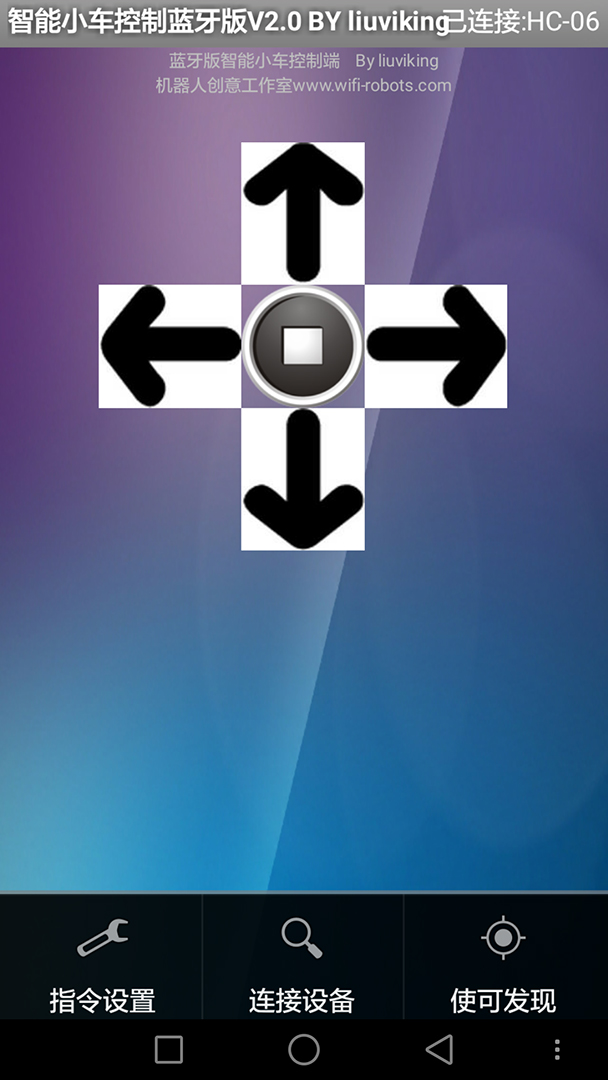
Task: Select 使可发现 to make device discoverable
Action: pos(503,958)
